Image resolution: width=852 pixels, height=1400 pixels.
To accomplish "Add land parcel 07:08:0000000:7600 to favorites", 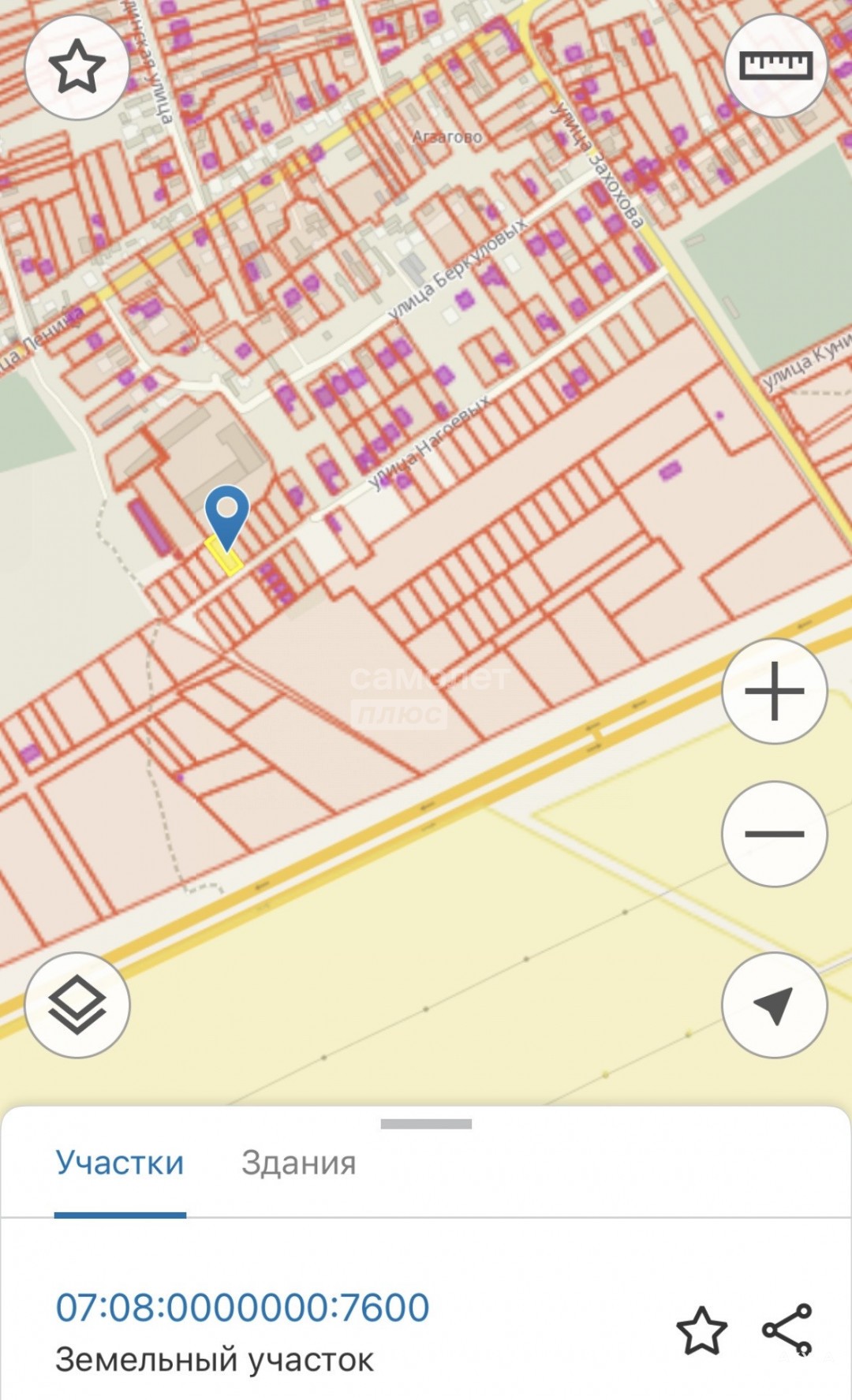I will pos(701,1331).
